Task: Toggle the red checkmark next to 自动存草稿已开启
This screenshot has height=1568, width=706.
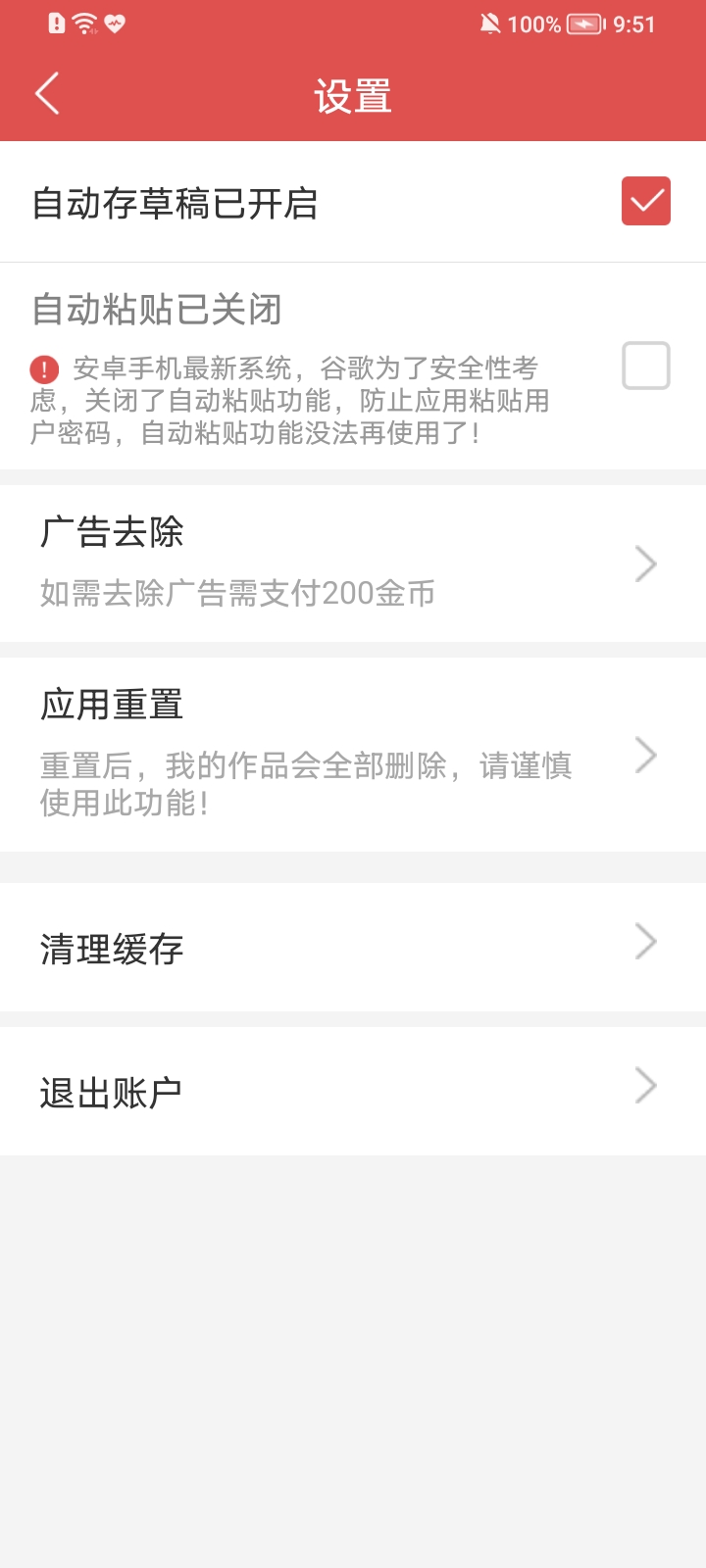Action: coord(644,202)
